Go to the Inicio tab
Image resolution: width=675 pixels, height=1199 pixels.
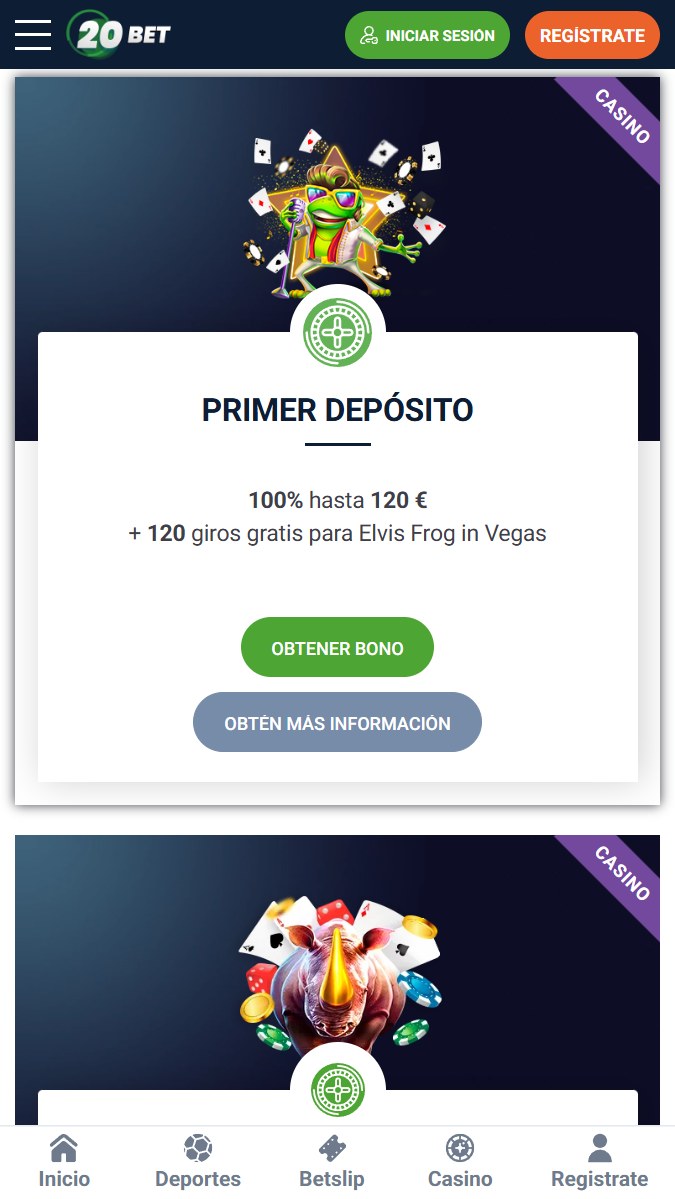pos(64,1162)
